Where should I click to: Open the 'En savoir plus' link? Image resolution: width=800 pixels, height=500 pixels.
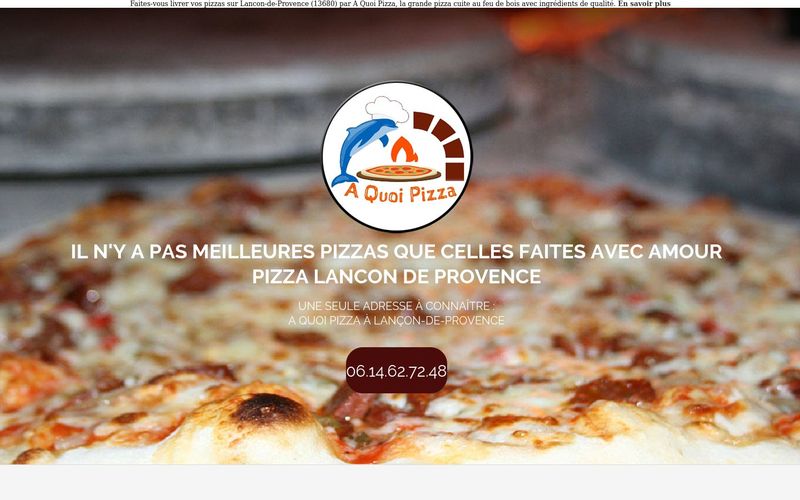tap(644, 4)
